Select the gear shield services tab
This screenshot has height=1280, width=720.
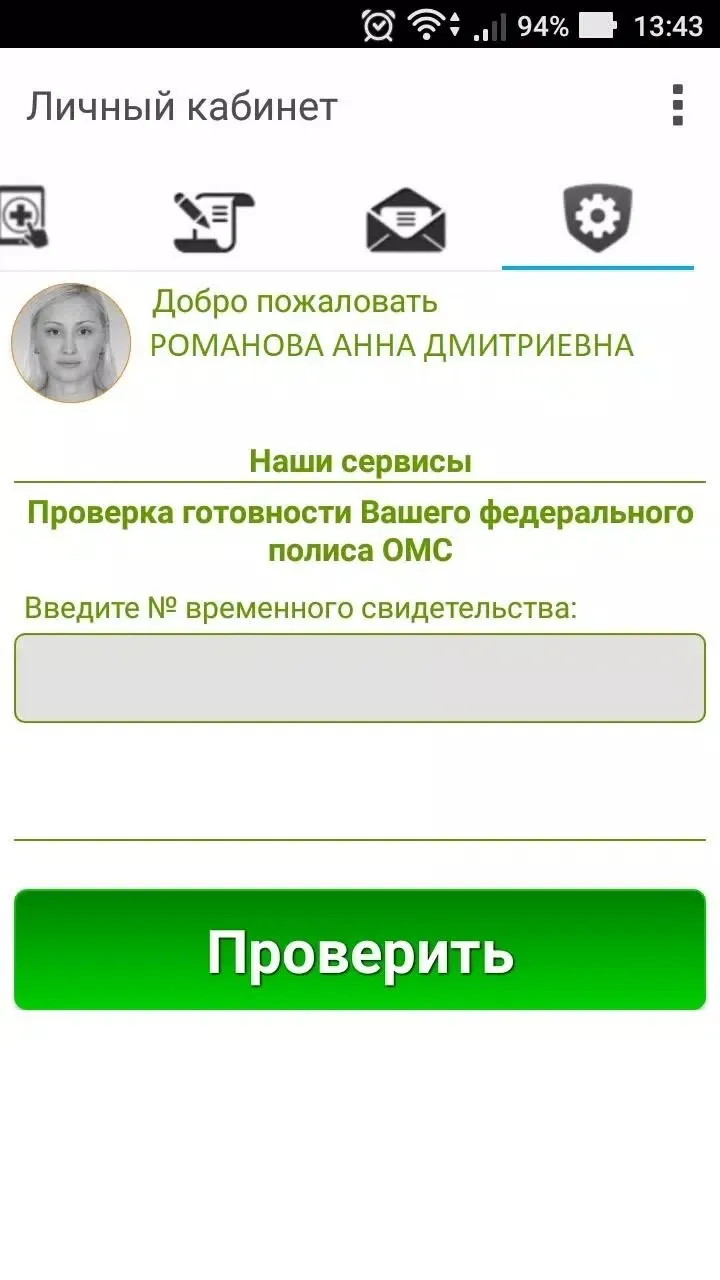598,218
